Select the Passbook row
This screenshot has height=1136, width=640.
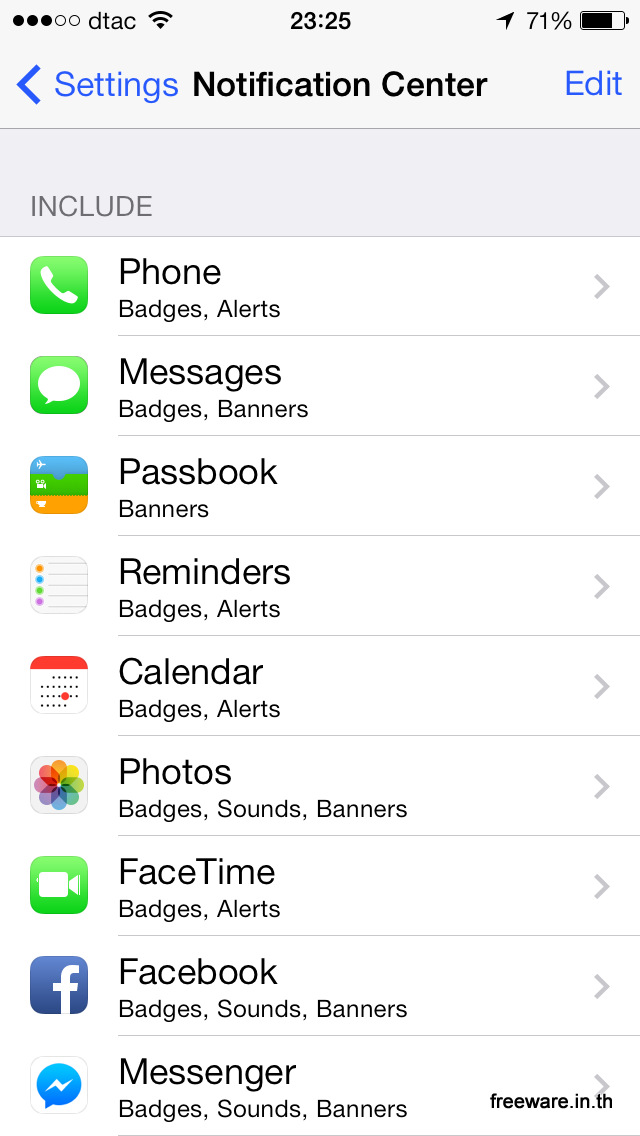[x=320, y=486]
